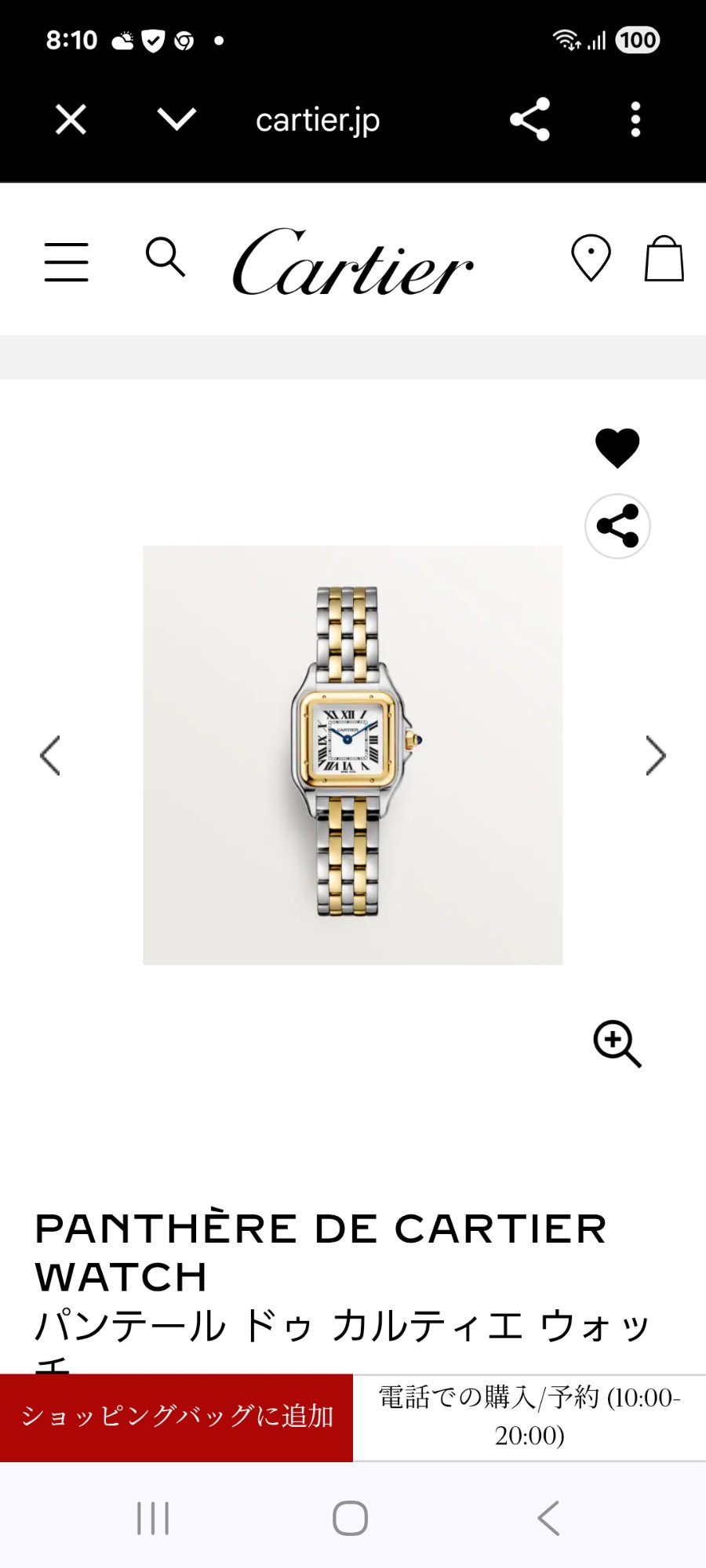This screenshot has width=706, height=1568.
Task: Tap 電話での購入/予約 to order by phone
Action: click(x=529, y=1417)
